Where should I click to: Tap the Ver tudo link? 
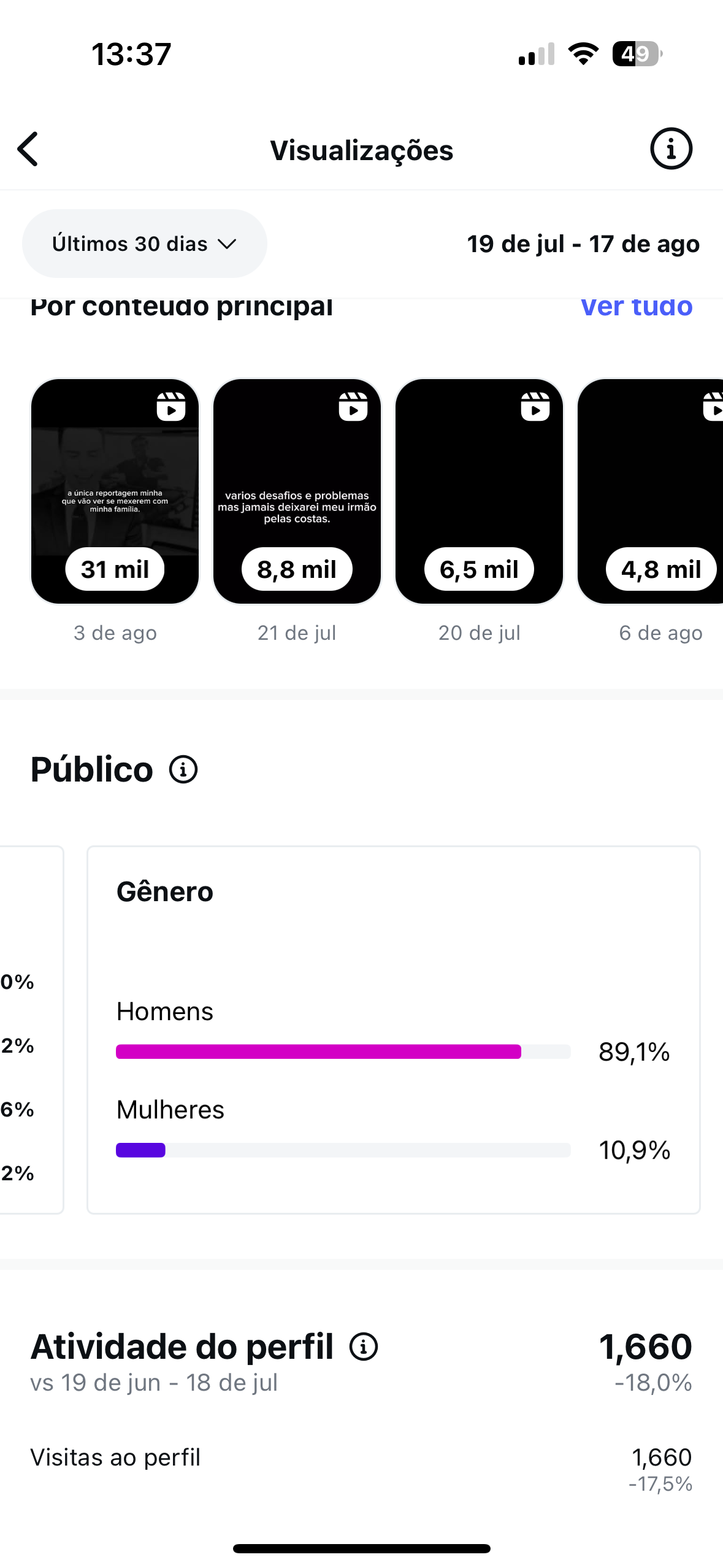(637, 306)
